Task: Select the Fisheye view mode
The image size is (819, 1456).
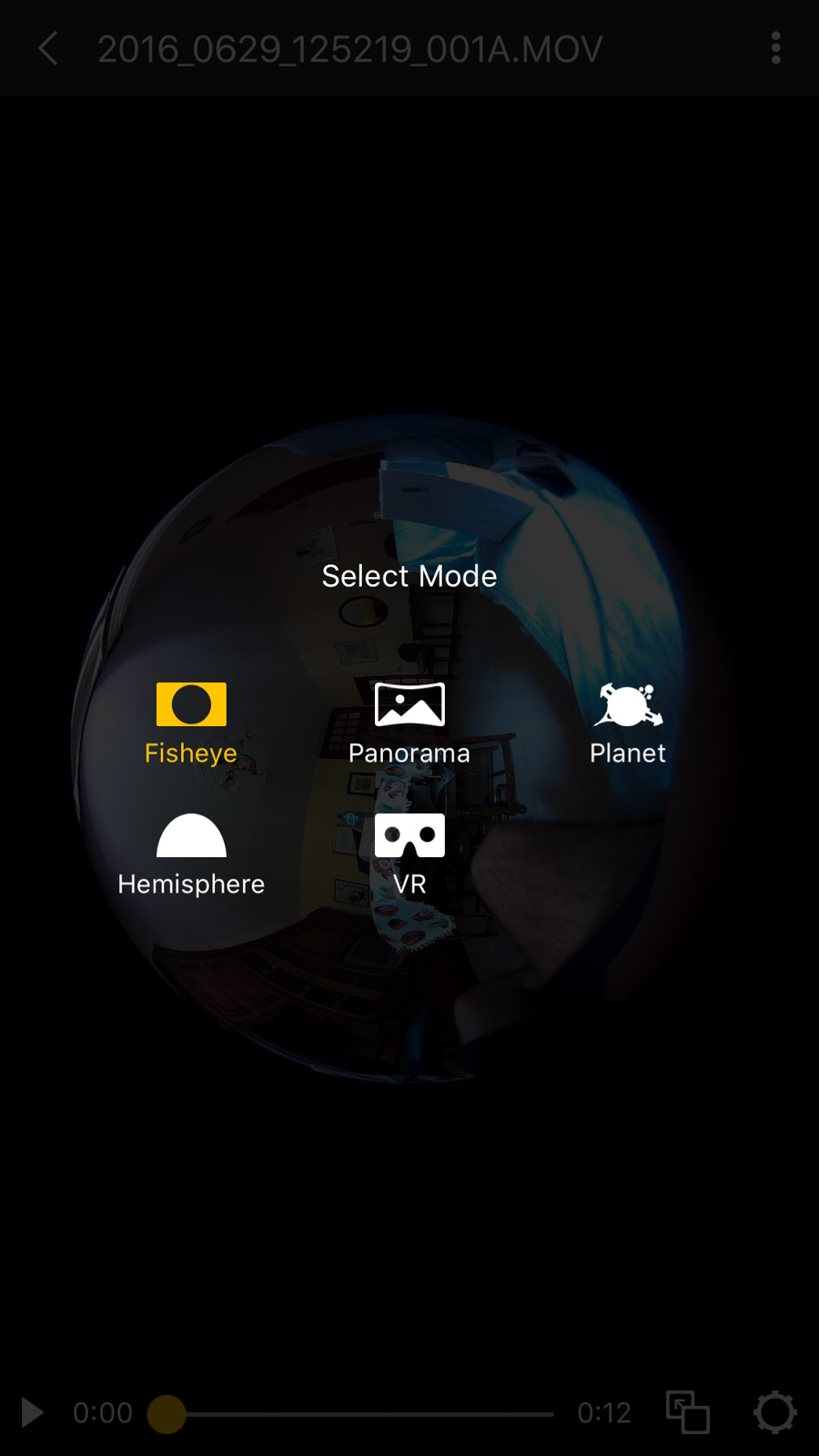Action: pos(191,723)
